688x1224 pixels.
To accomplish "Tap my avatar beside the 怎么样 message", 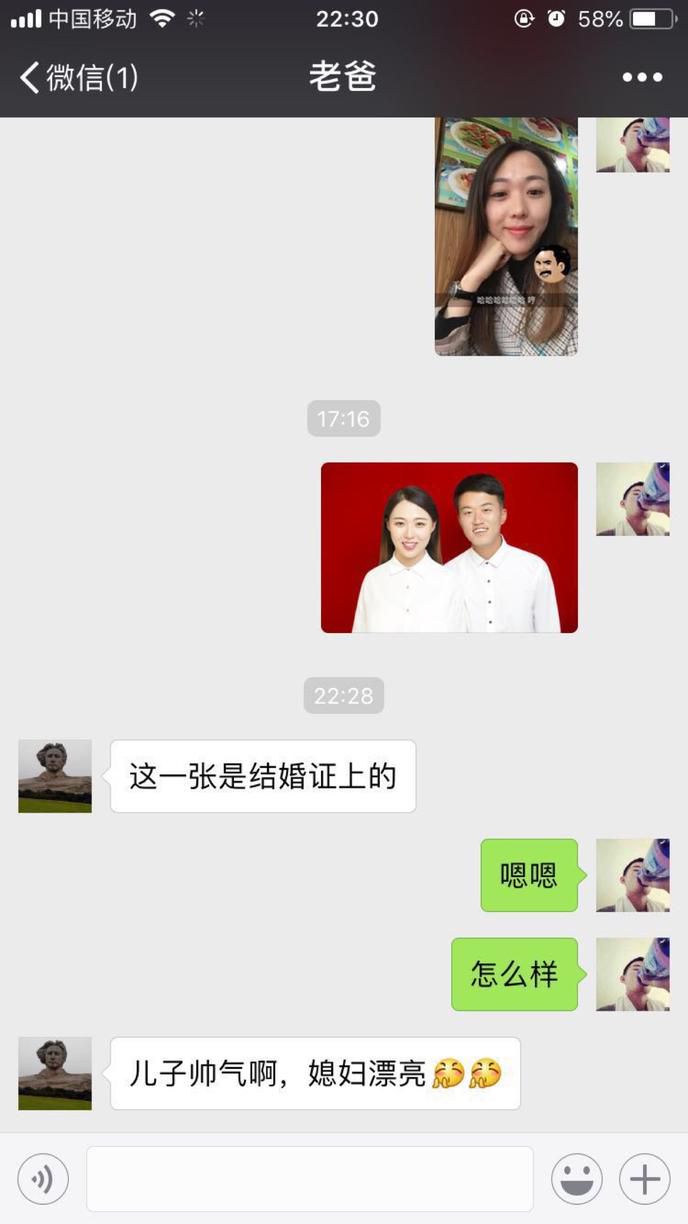I will pos(632,974).
